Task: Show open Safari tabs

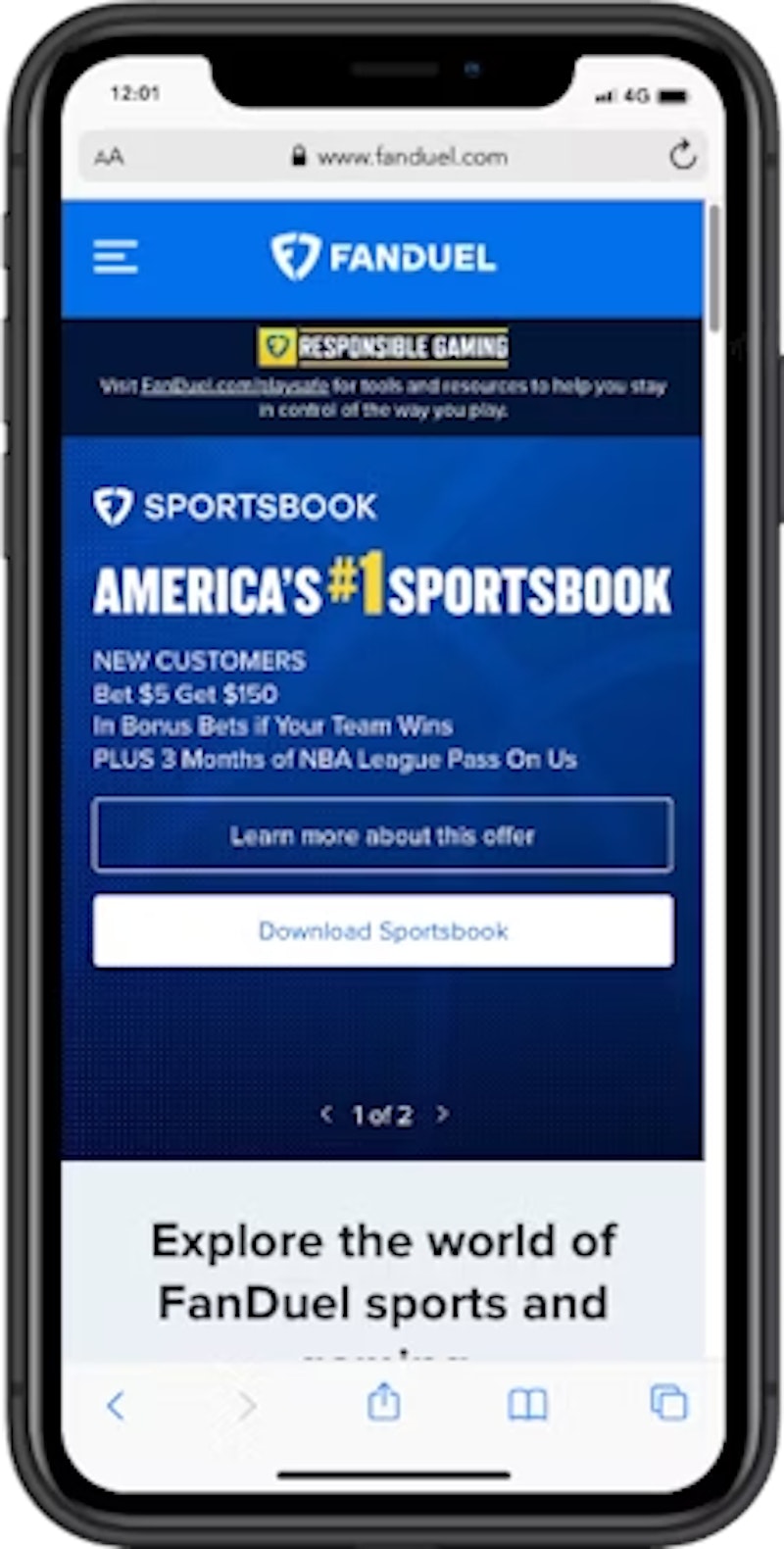Action: [669, 1403]
